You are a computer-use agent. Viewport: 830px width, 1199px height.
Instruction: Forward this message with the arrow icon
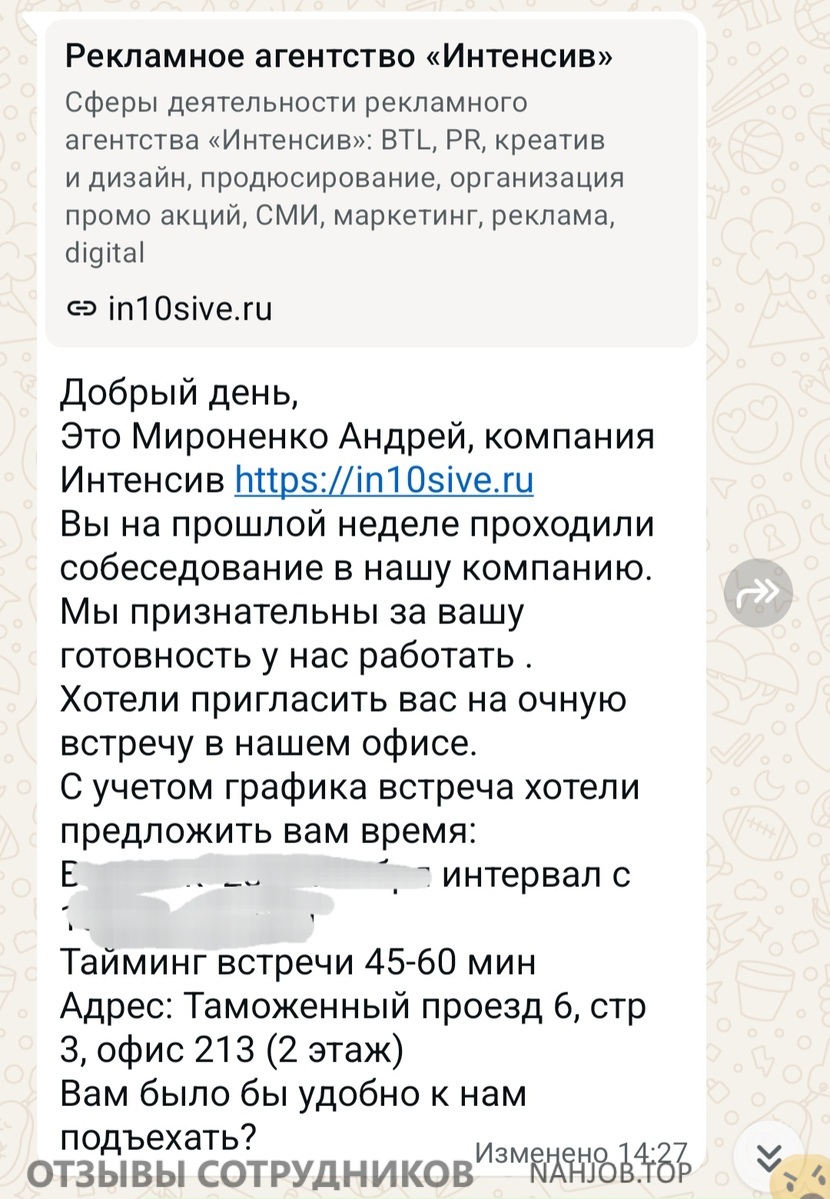[758, 594]
